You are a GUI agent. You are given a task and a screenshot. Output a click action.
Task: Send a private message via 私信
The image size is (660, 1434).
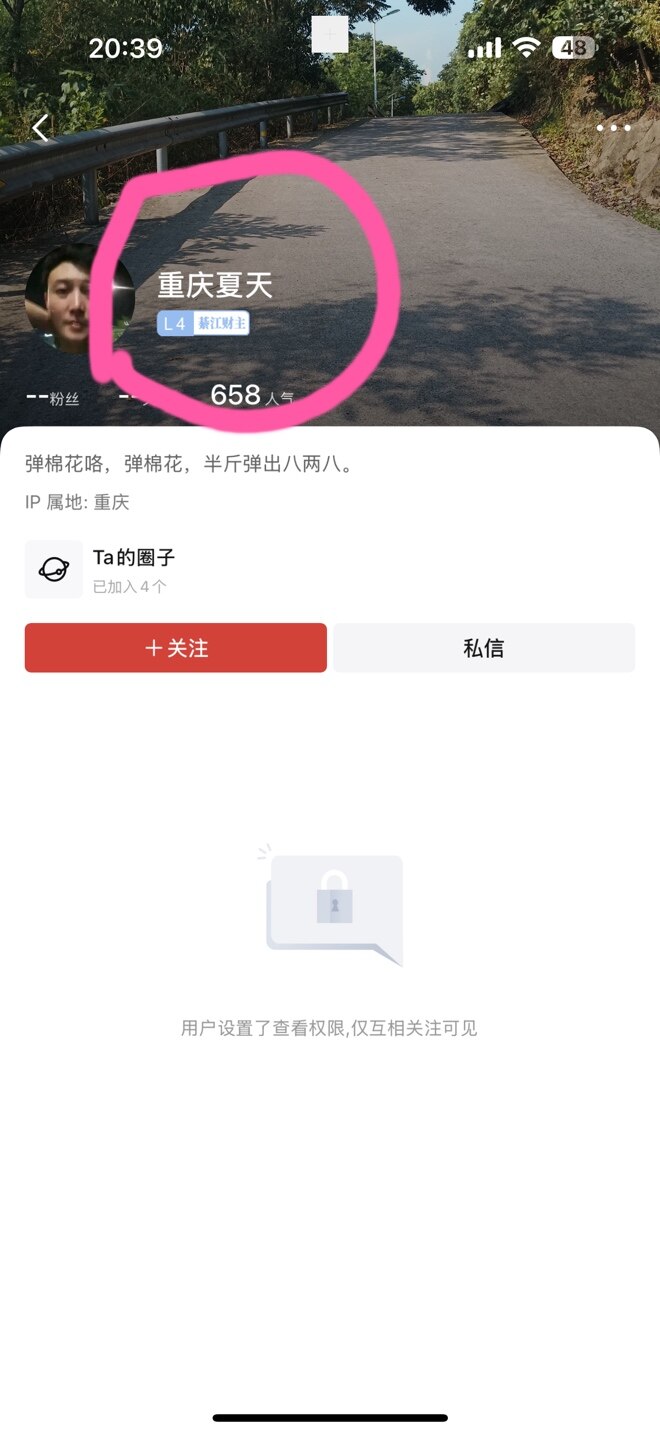(484, 648)
